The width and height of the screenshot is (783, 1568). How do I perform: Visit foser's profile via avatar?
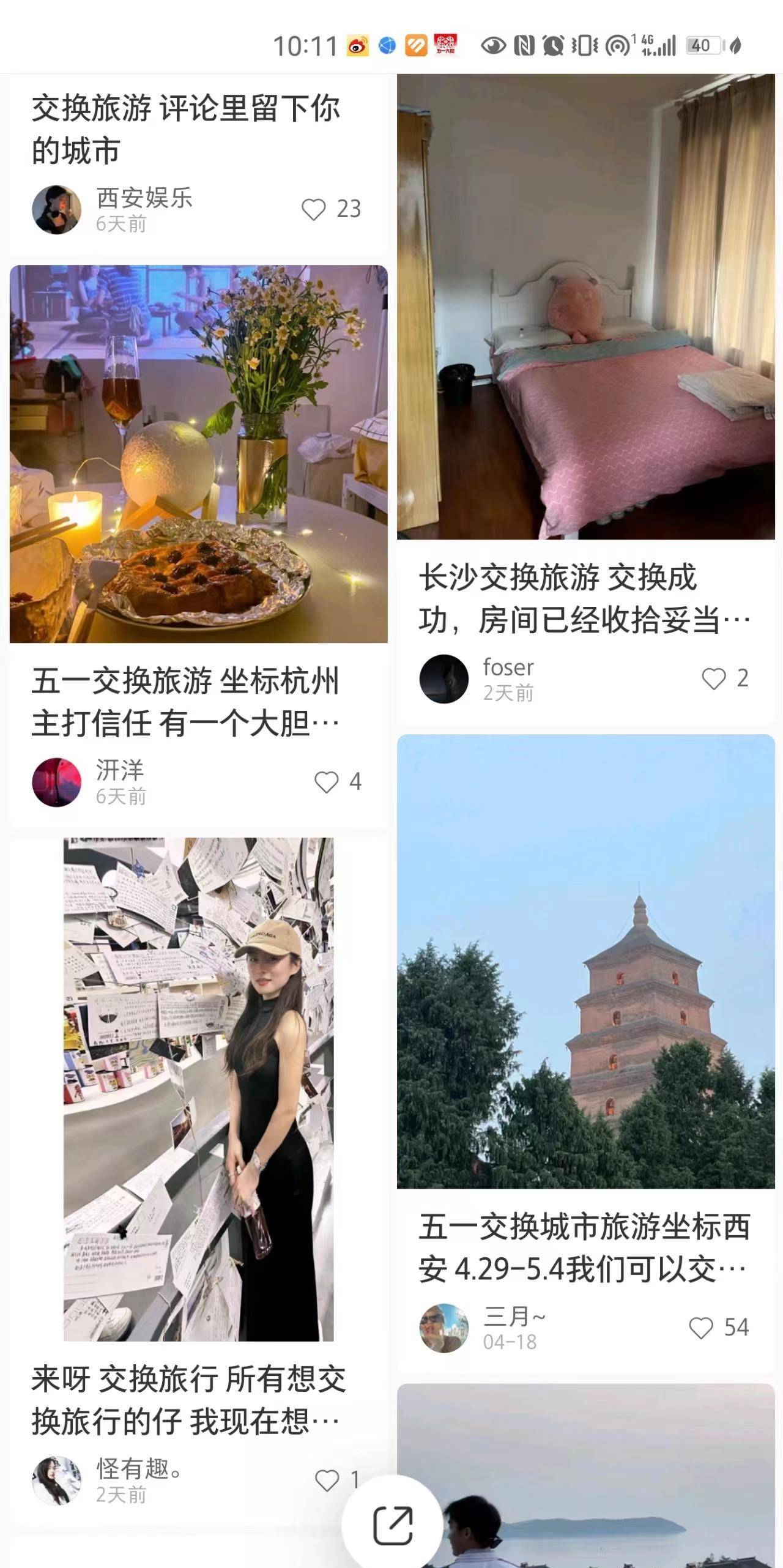[x=443, y=678]
